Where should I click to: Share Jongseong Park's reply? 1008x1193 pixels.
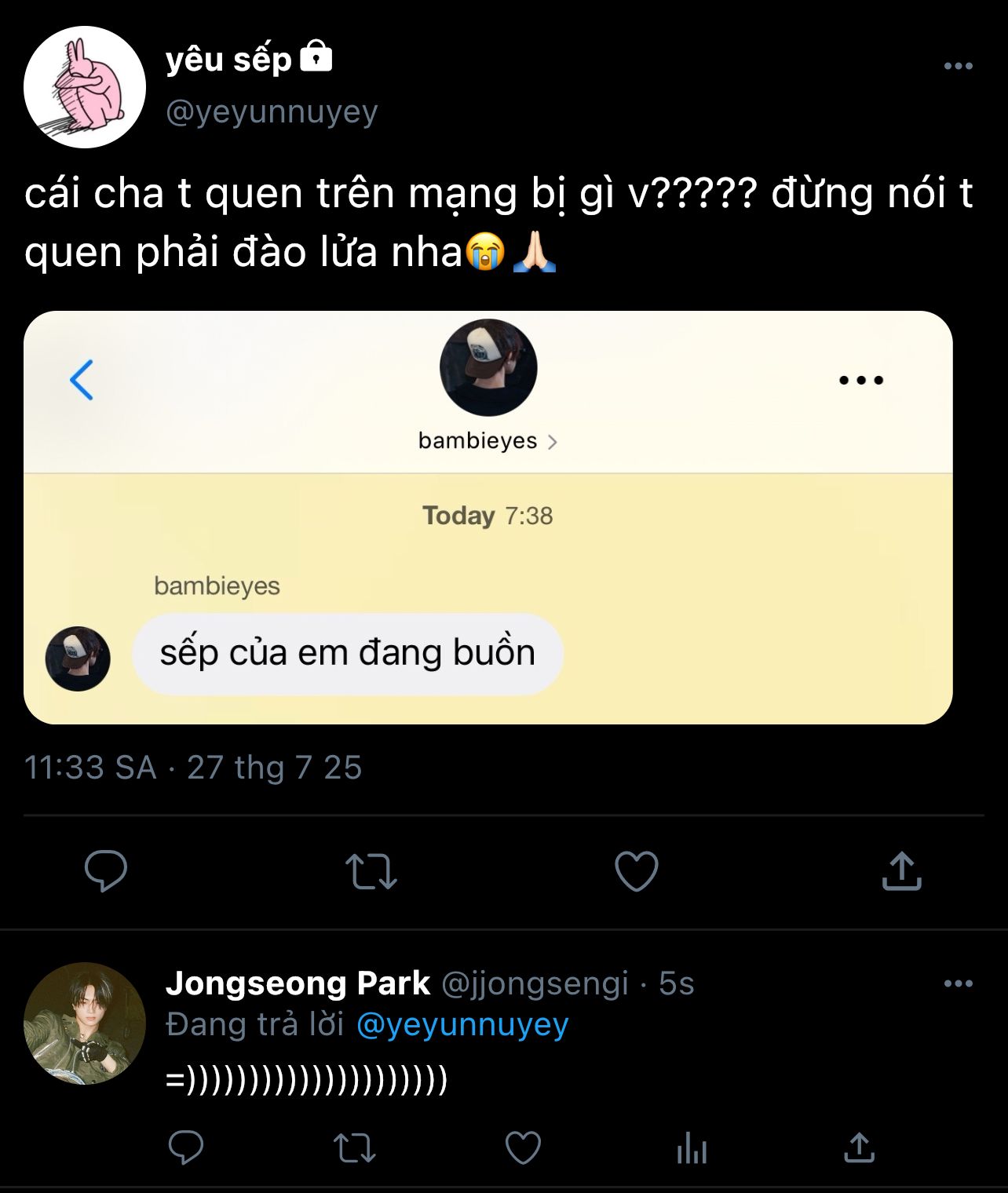859,1148
